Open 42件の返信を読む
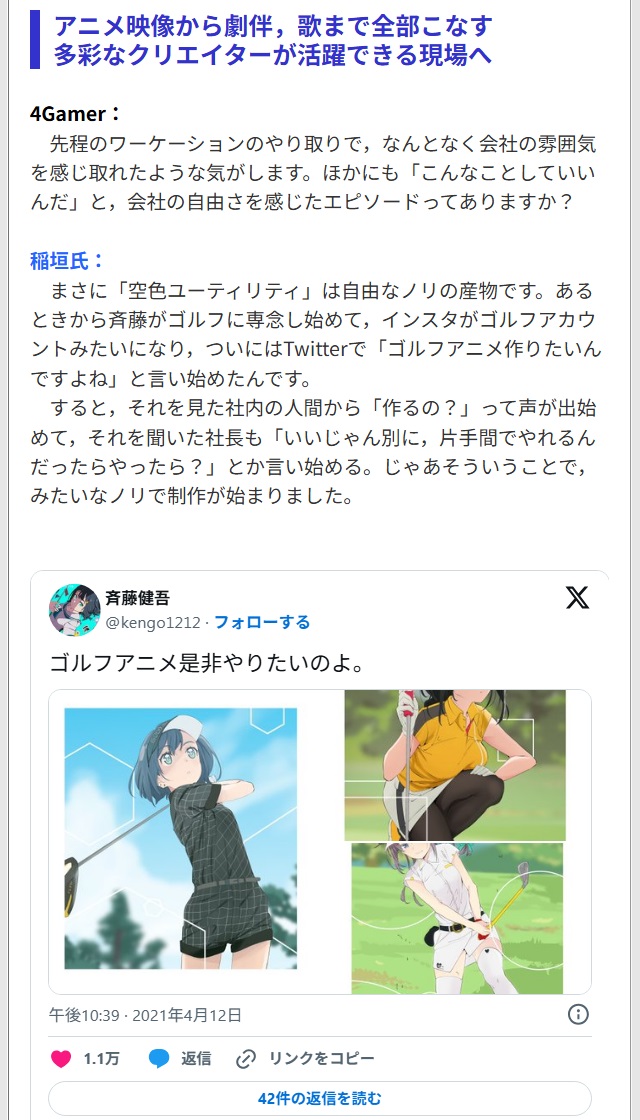 tap(319, 1098)
